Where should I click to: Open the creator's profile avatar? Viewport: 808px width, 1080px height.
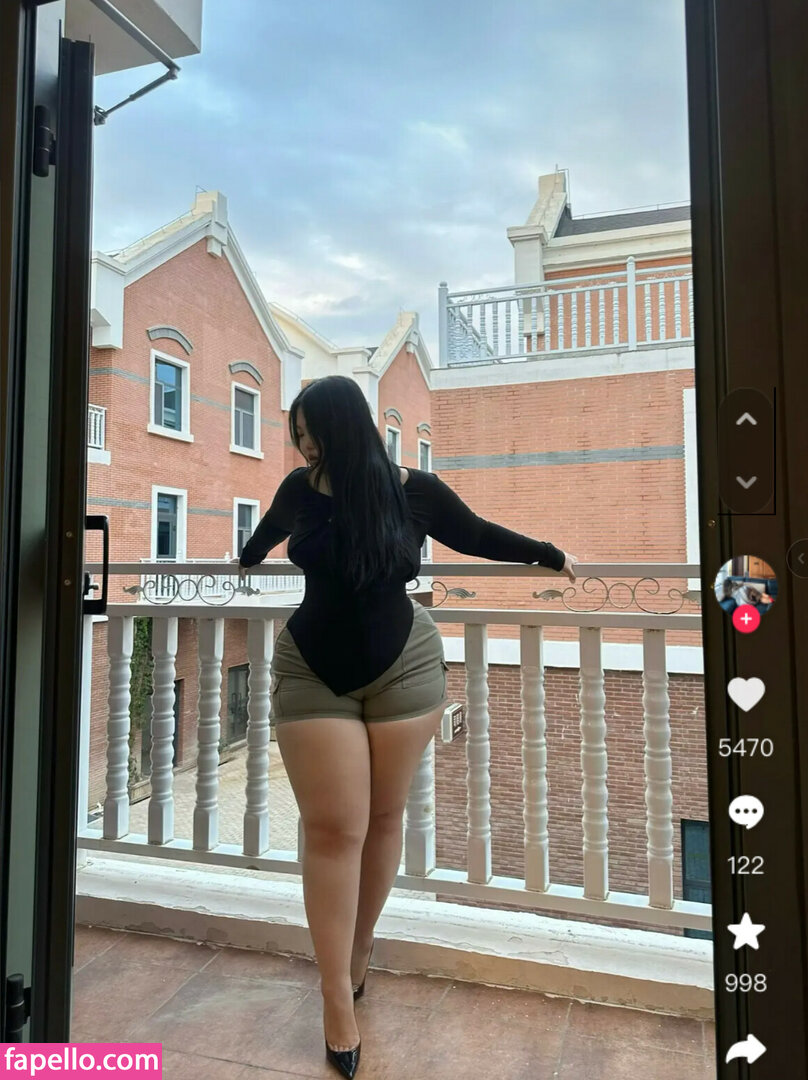745,584
